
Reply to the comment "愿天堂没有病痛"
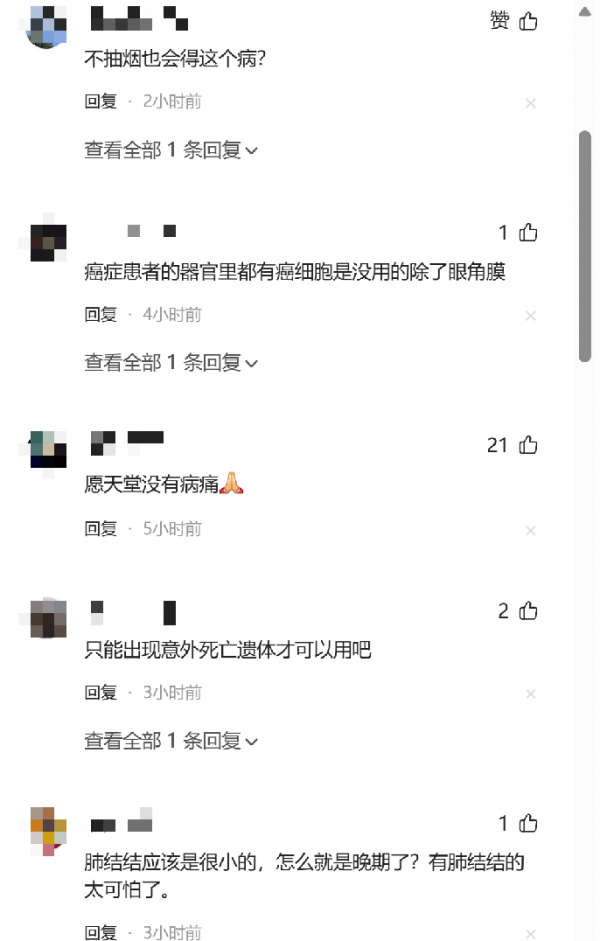coord(100,528)
